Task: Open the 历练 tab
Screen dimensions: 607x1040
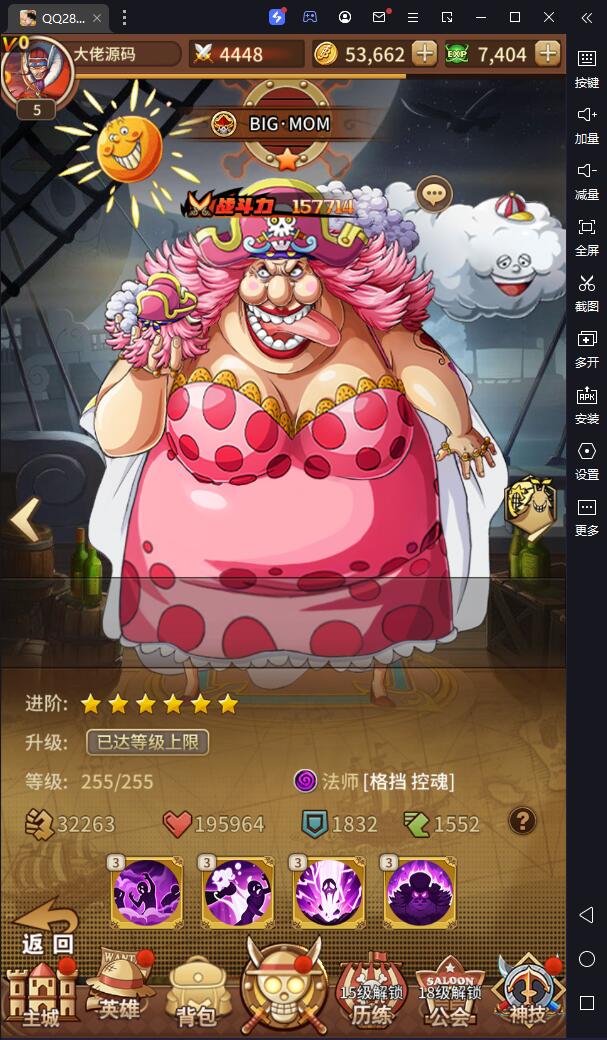Action: 370,995
